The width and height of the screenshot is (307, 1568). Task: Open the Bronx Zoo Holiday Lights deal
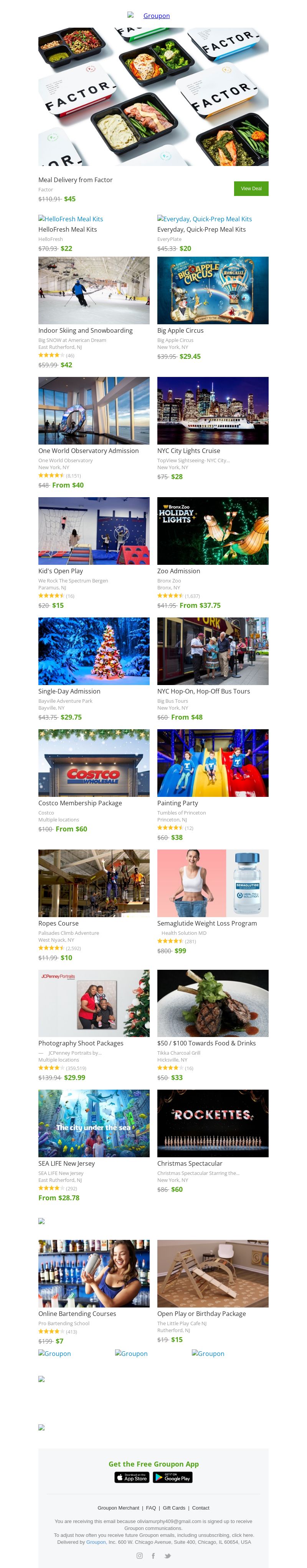[x=213, y=531]
